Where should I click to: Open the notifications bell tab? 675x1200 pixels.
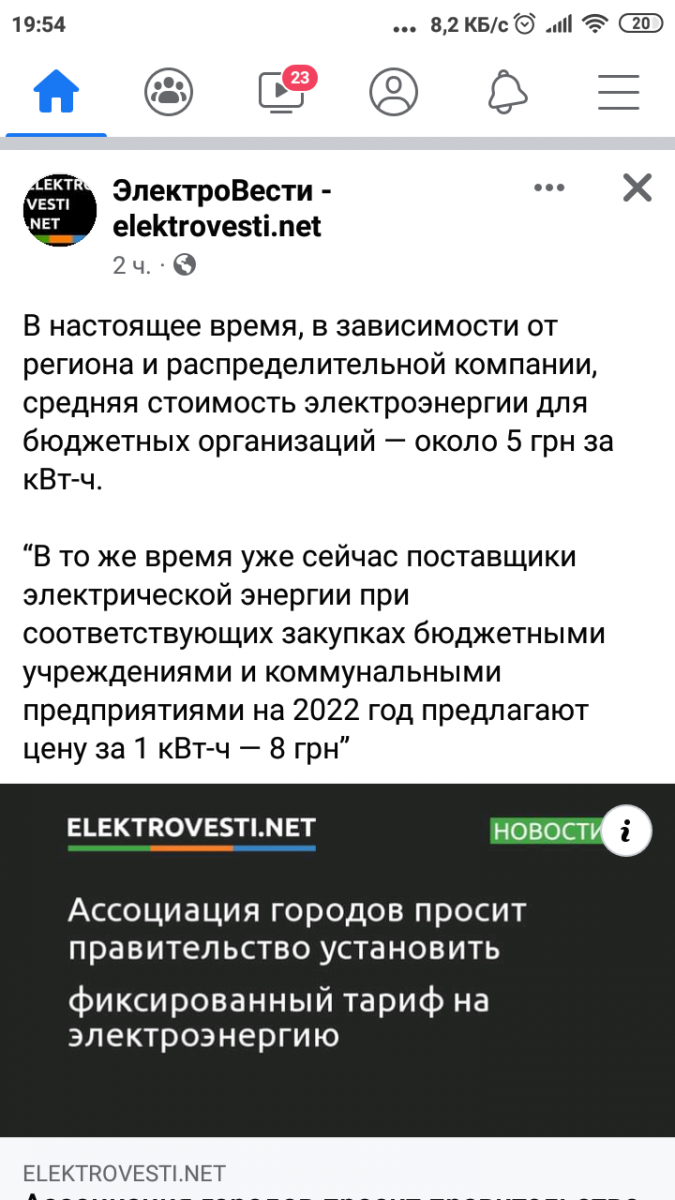pyautogui.click(x=507, y=91)
